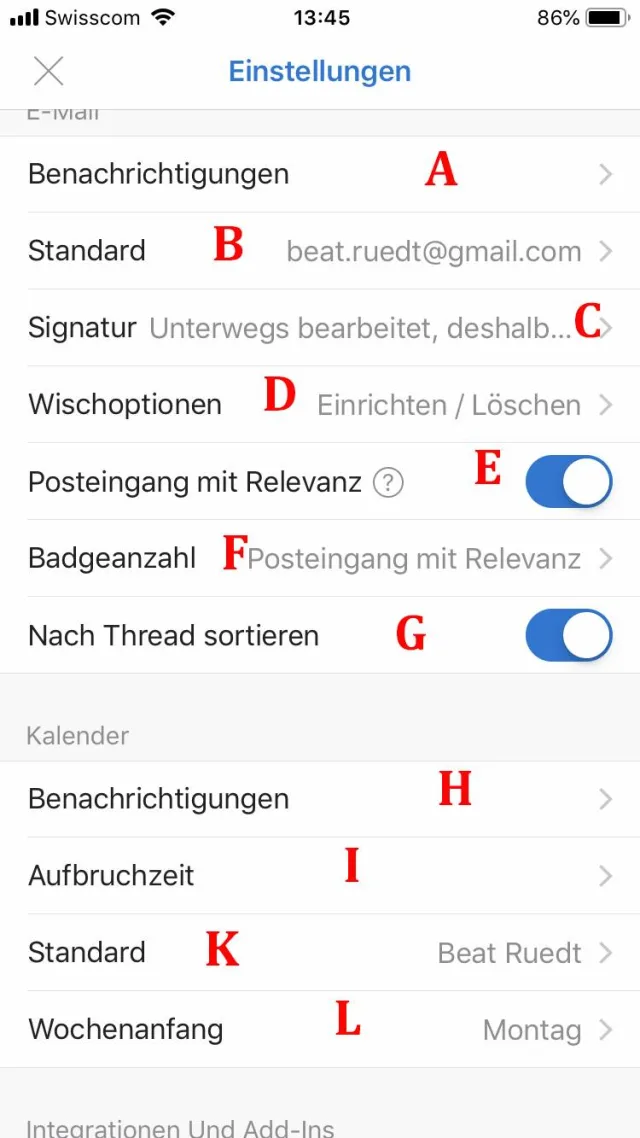Change Standard account beat.ruedt@gmail.com
Image resolution: width=640 pixels, height=1138 pixels.
pyautogui.click(x=320, y=251)
